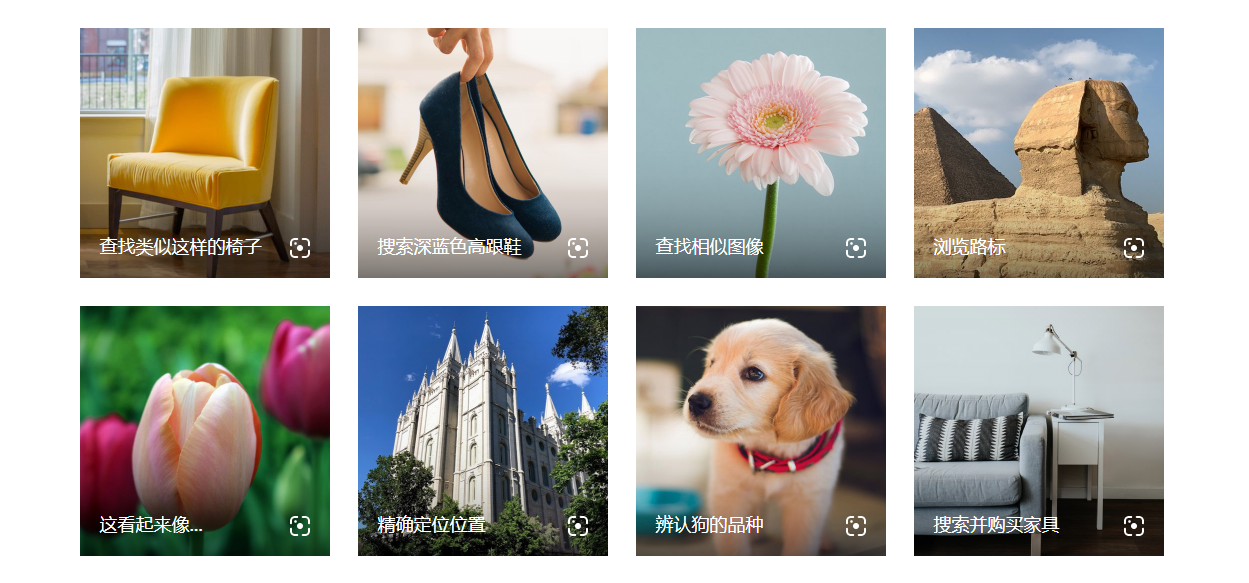
Task: Open the yellow chair tile 查找类似这样的椅子
Action: pos(205,153)
